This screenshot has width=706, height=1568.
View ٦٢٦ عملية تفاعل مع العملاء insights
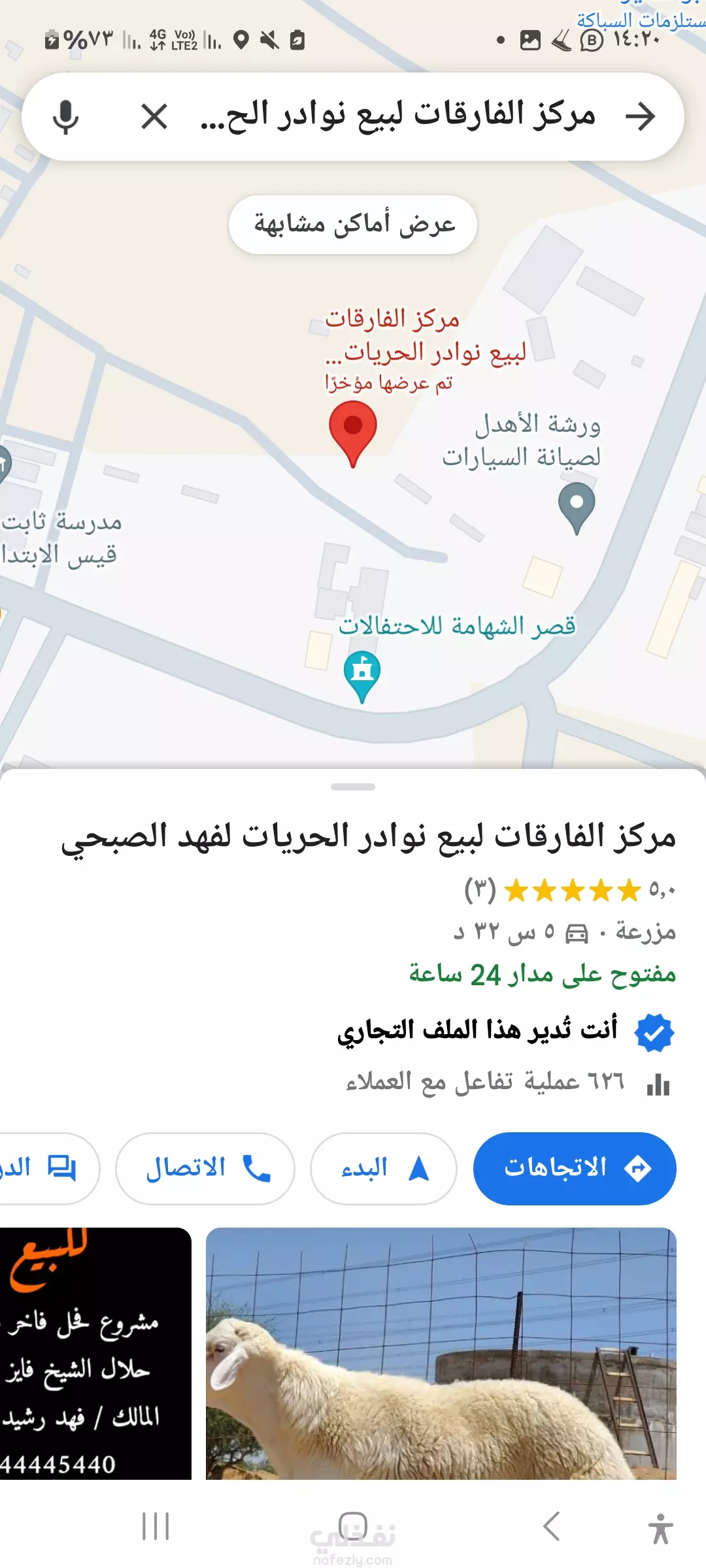(x=510, y=1082)
